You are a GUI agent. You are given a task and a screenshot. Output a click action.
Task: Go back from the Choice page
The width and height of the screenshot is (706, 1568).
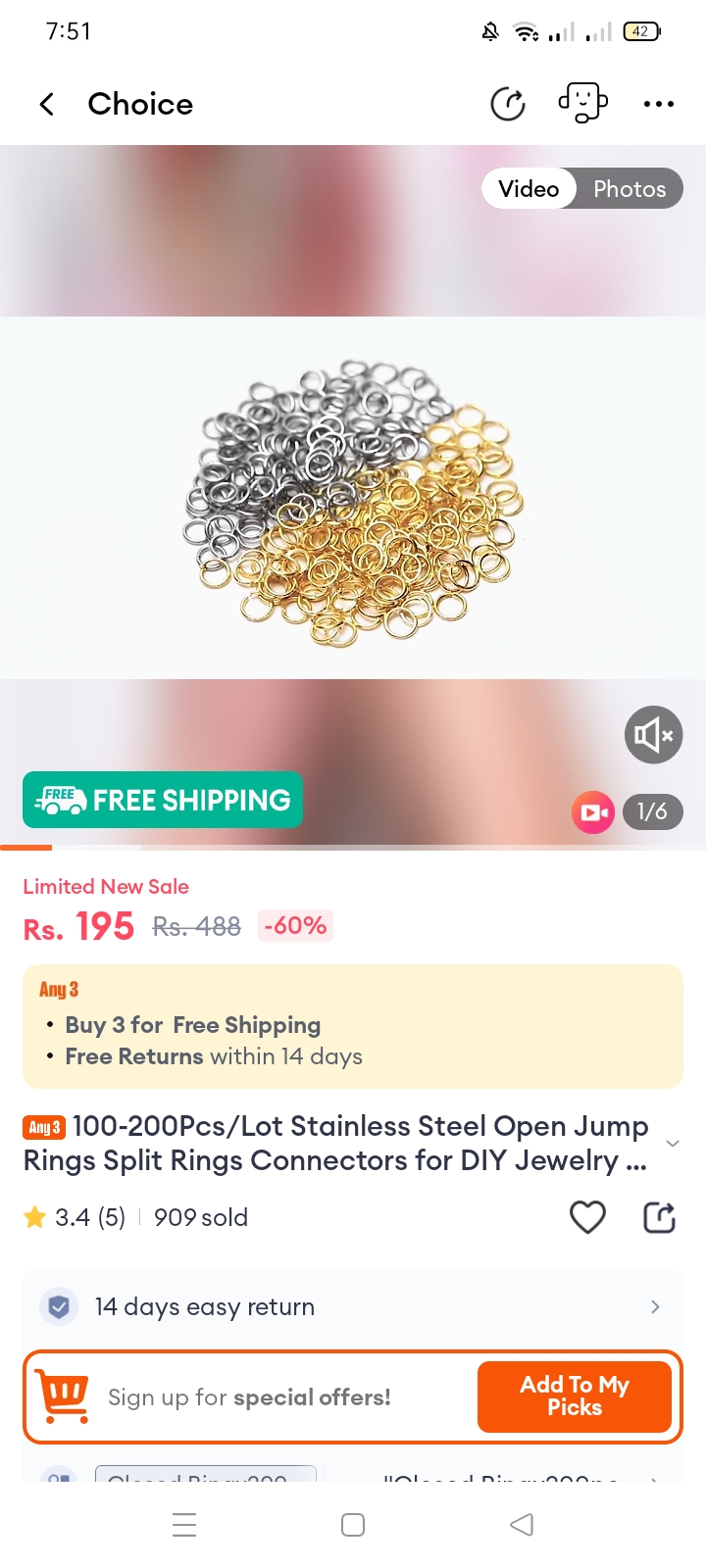46,104
